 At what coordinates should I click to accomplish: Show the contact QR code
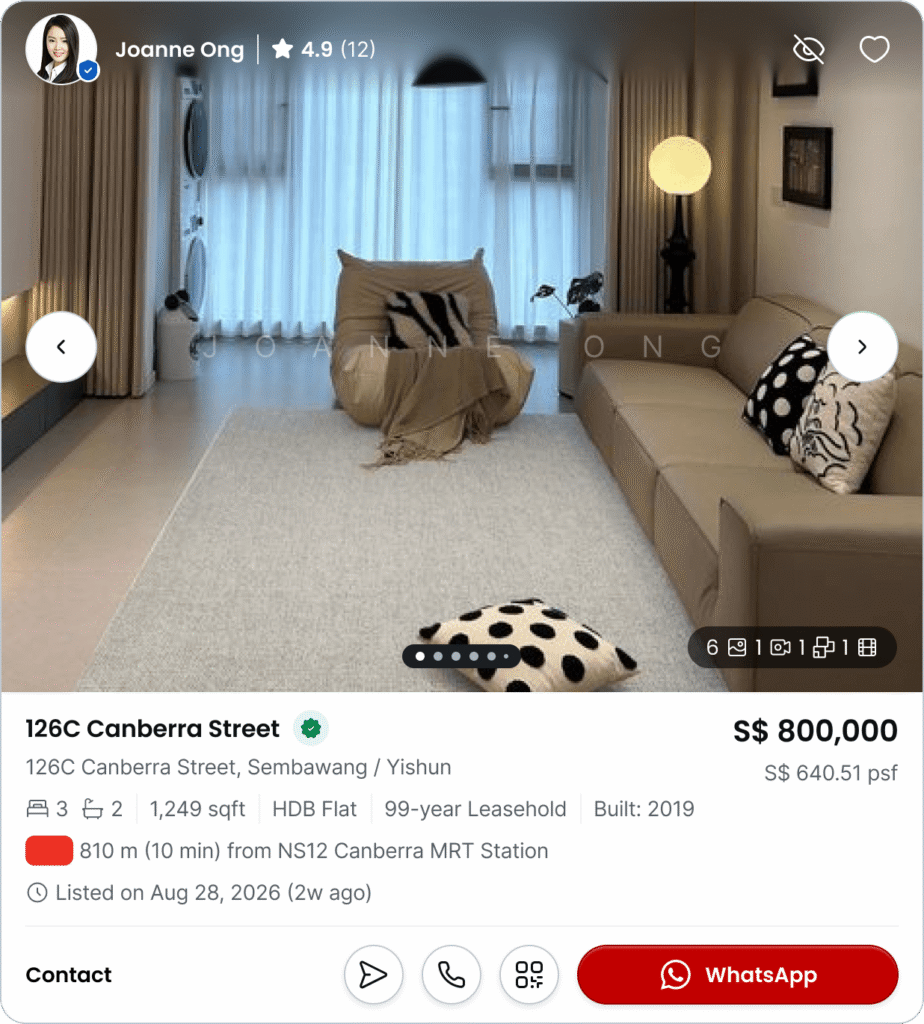[529, 974]
